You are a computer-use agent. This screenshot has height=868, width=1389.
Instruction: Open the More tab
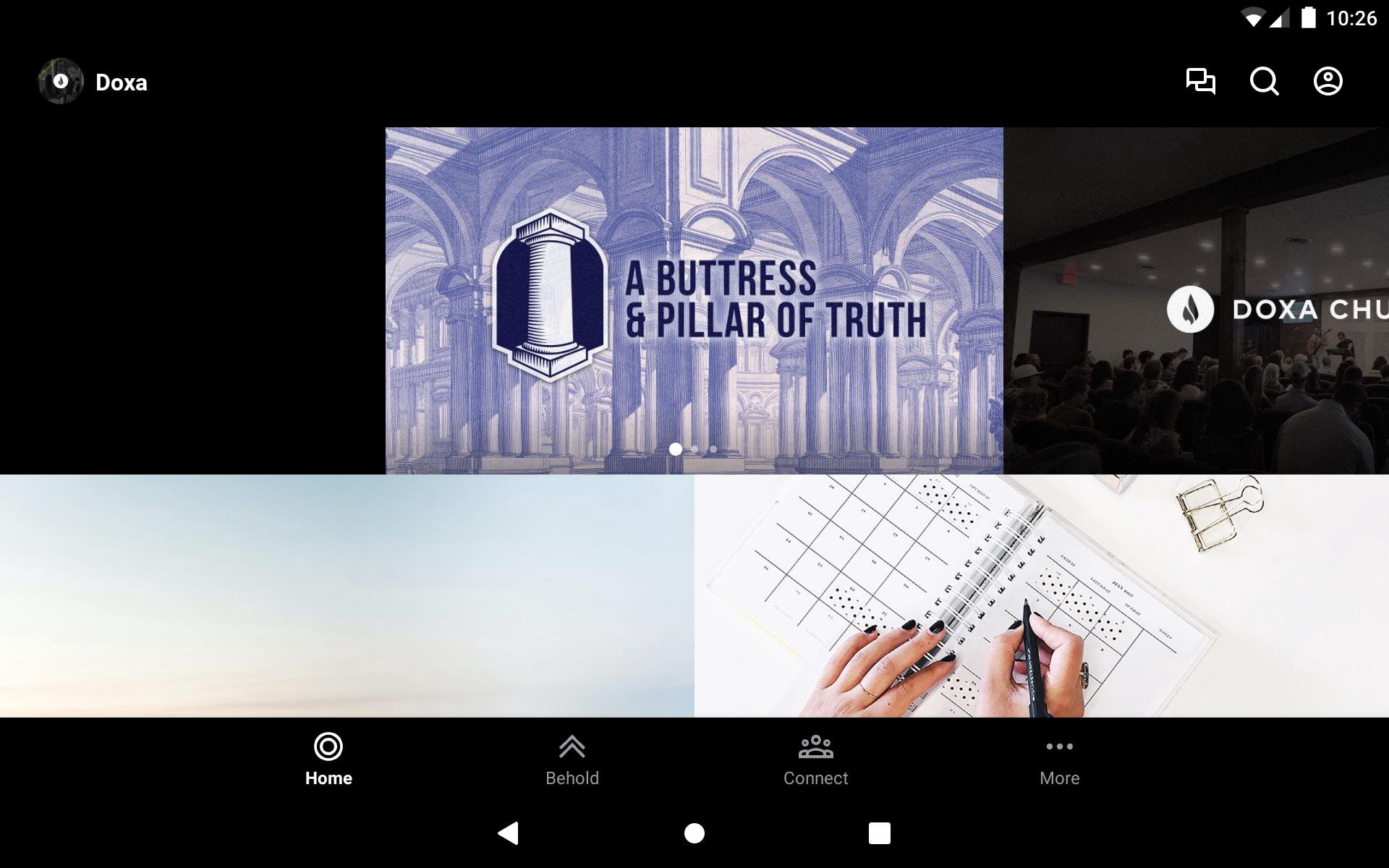[x=1059, y=759]
